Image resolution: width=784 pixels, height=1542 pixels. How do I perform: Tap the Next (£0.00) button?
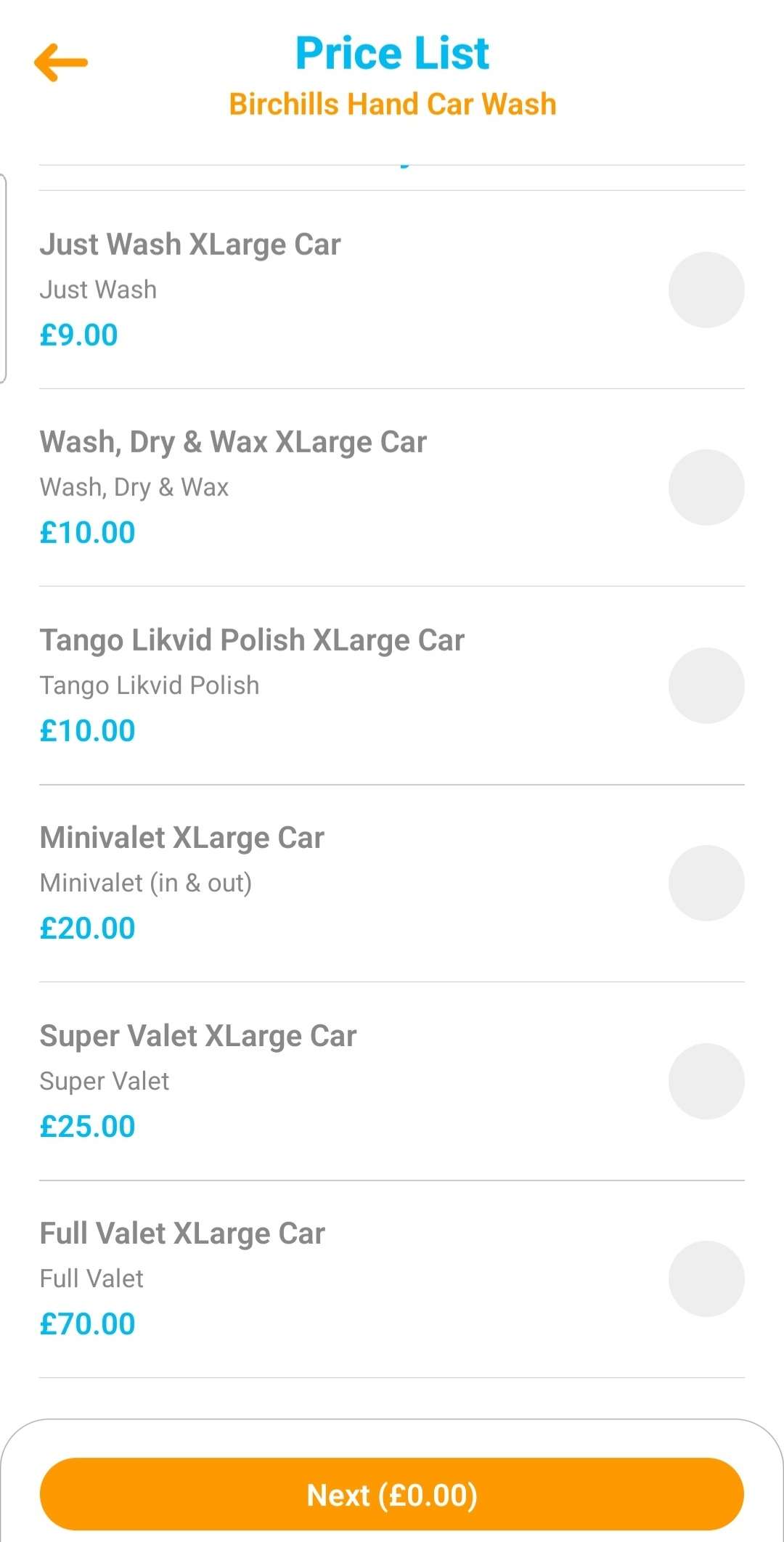[x=392, y=1495]
